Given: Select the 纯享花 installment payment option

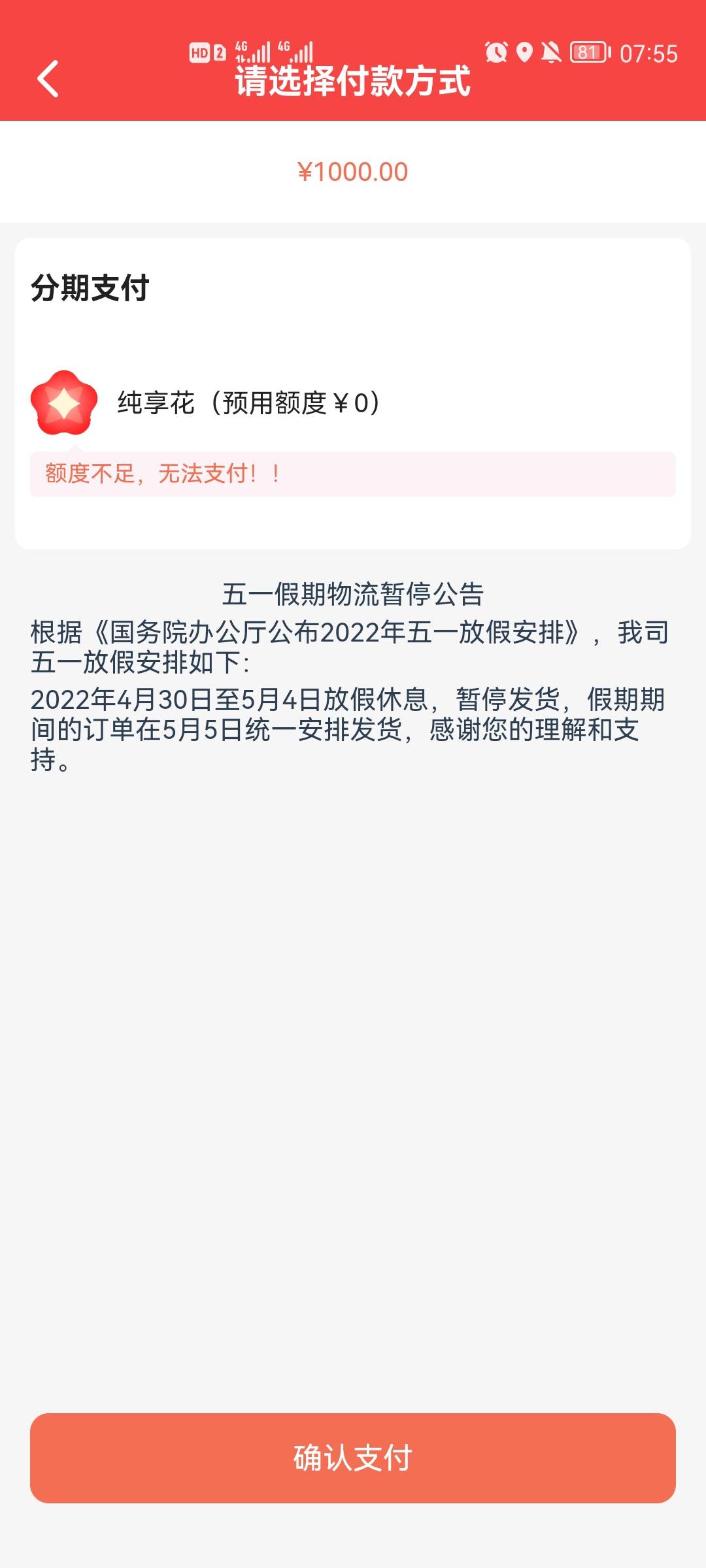Looking at the screenshot, I should click(x=353, y=403).
